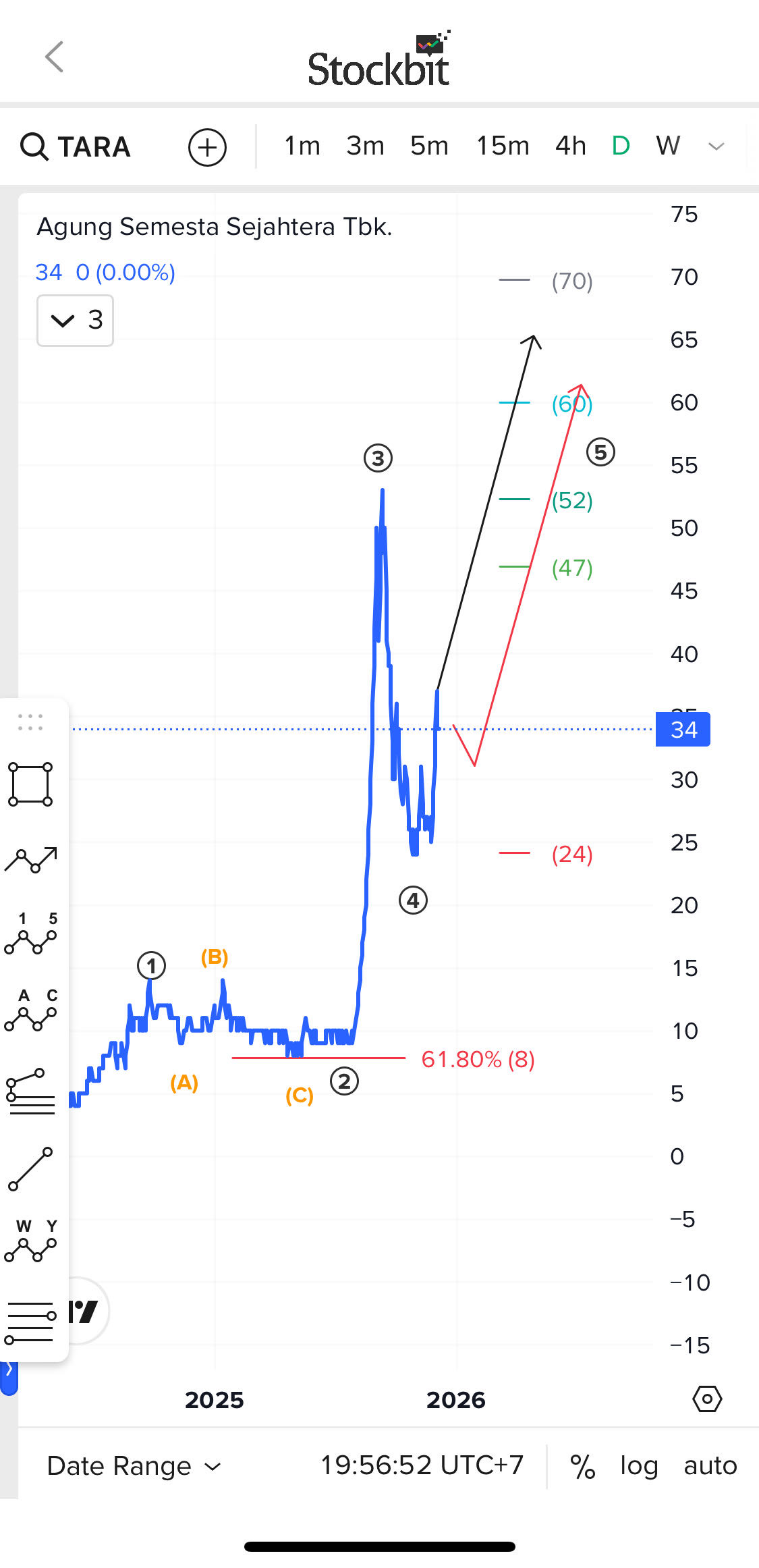
Task: Add a symbol to compare
Action: coord(207,147)
